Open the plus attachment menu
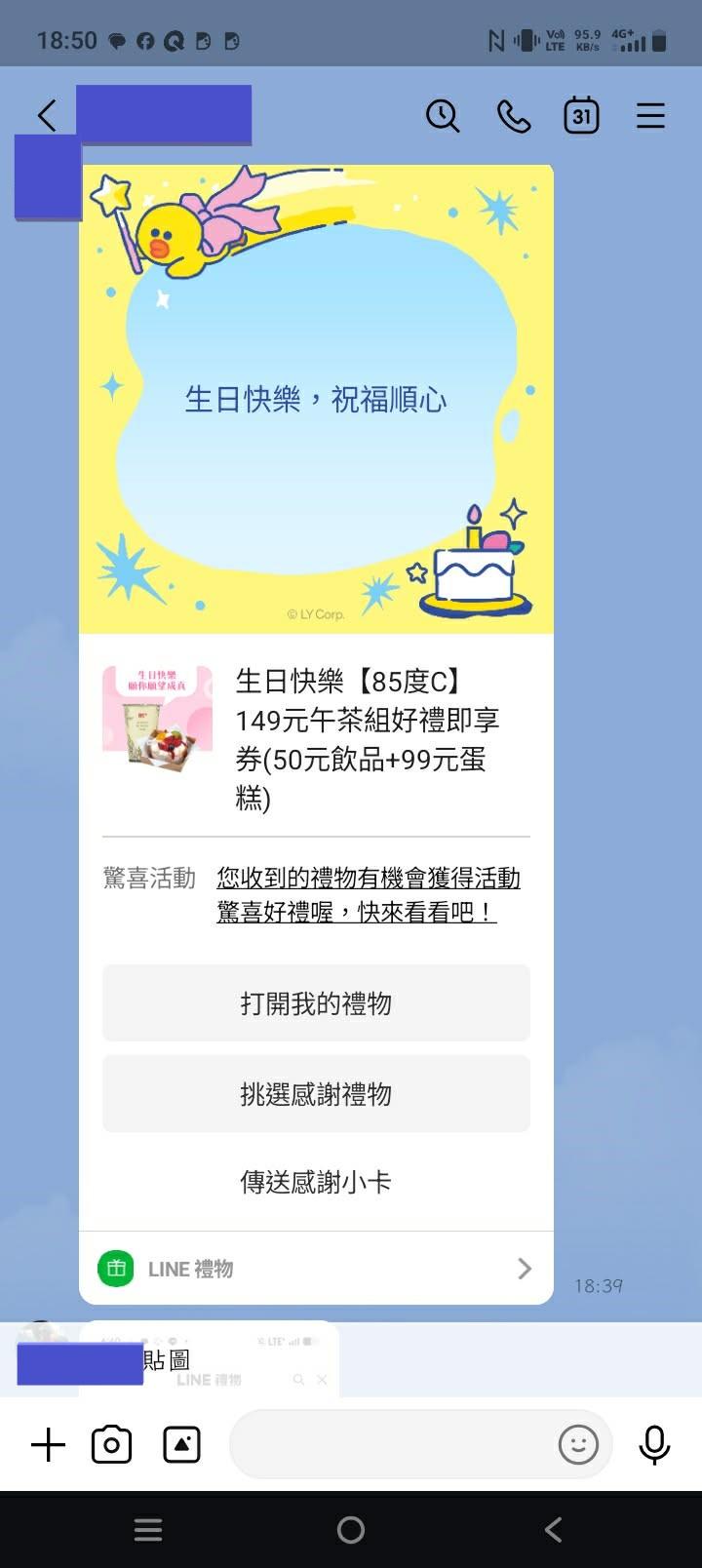This screenshot has height=1568, width=702. point(48,1445)
